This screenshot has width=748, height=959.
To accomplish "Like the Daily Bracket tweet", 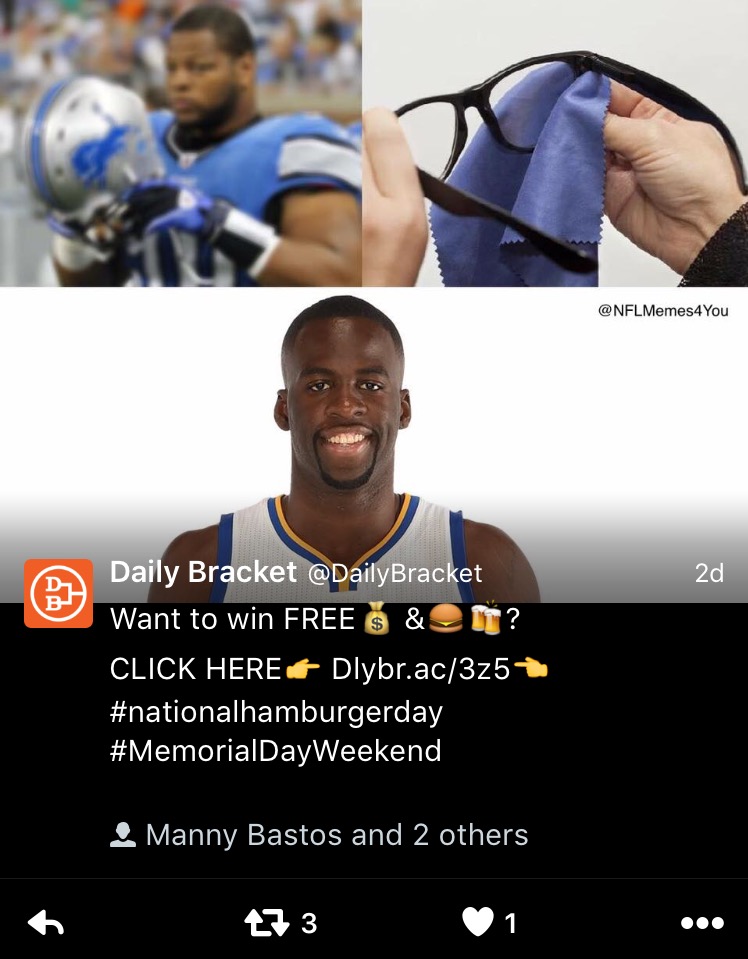I will (x=478, y=923).
